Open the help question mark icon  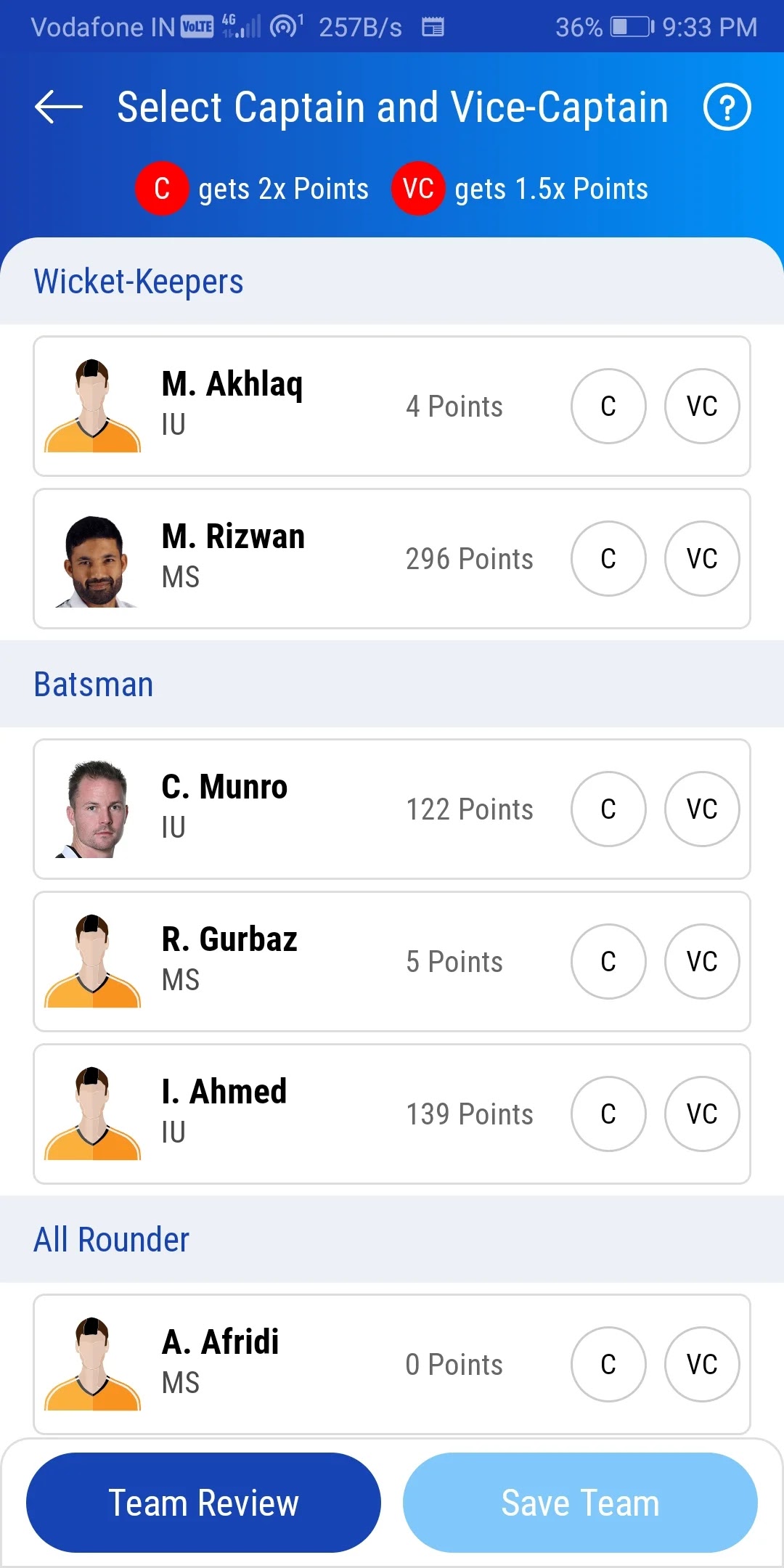pos(727,107)
